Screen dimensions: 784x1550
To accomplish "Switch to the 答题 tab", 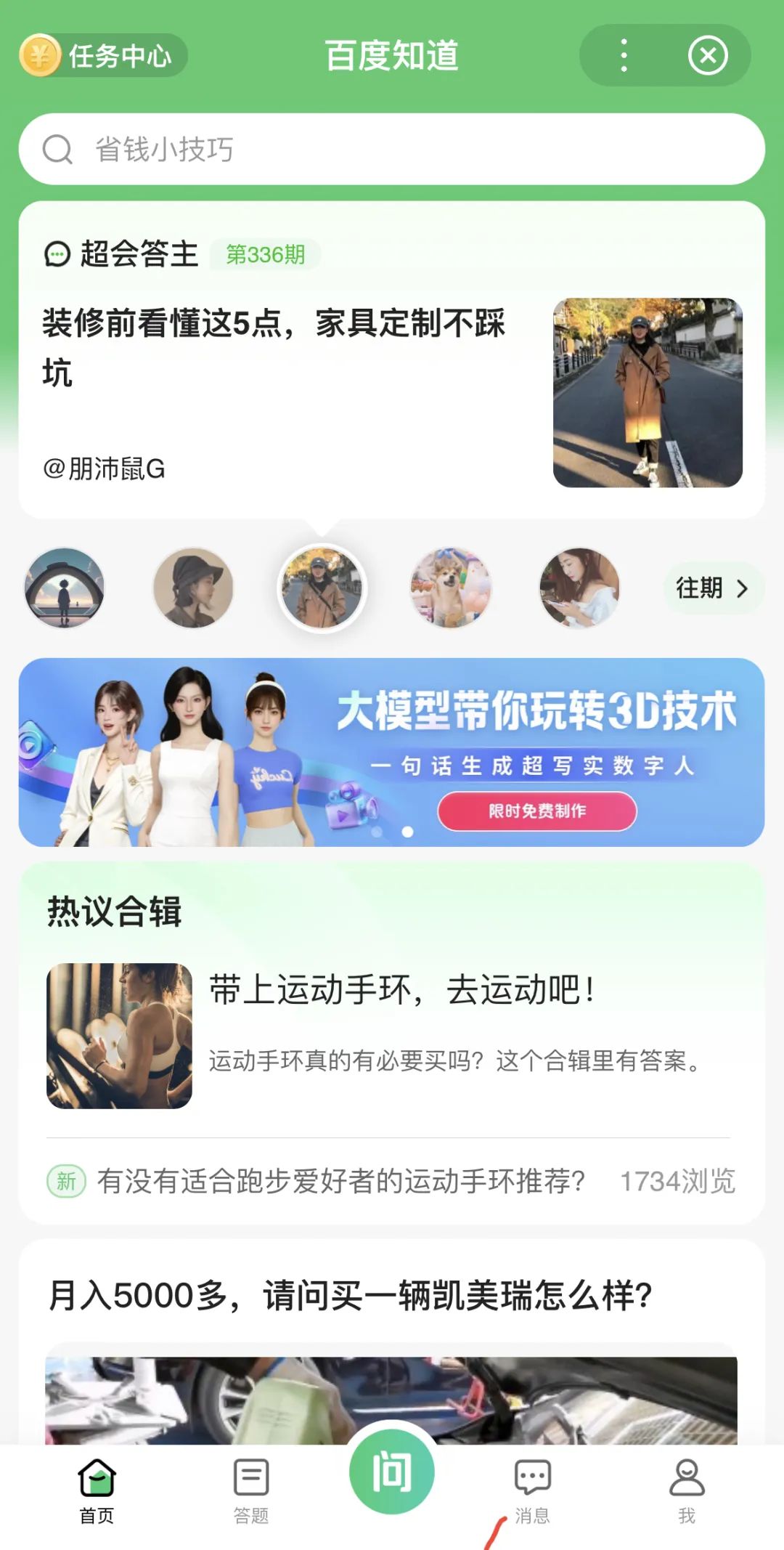I will click(251, 1489).
